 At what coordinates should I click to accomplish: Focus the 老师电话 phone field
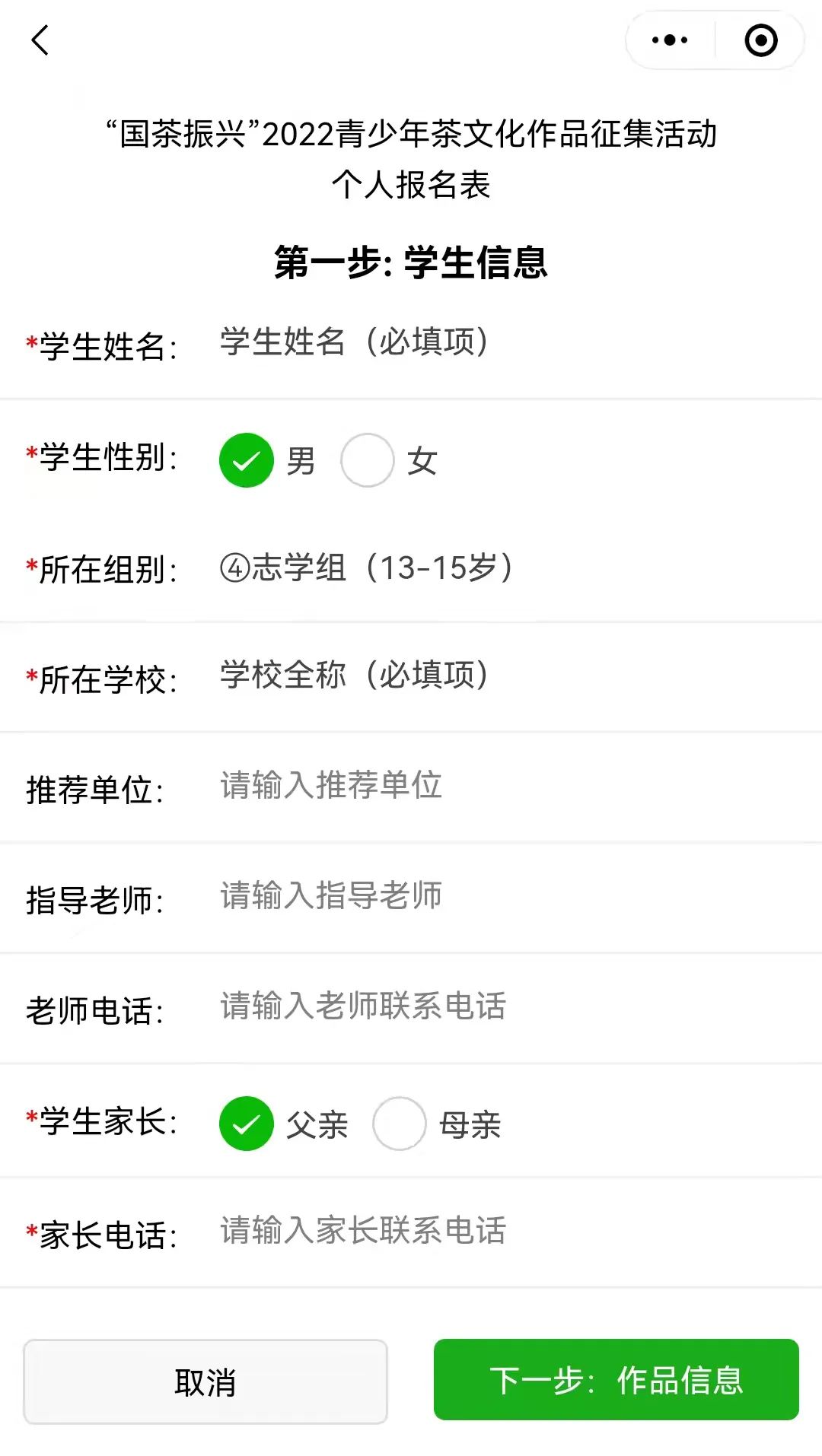(502, 1006)
